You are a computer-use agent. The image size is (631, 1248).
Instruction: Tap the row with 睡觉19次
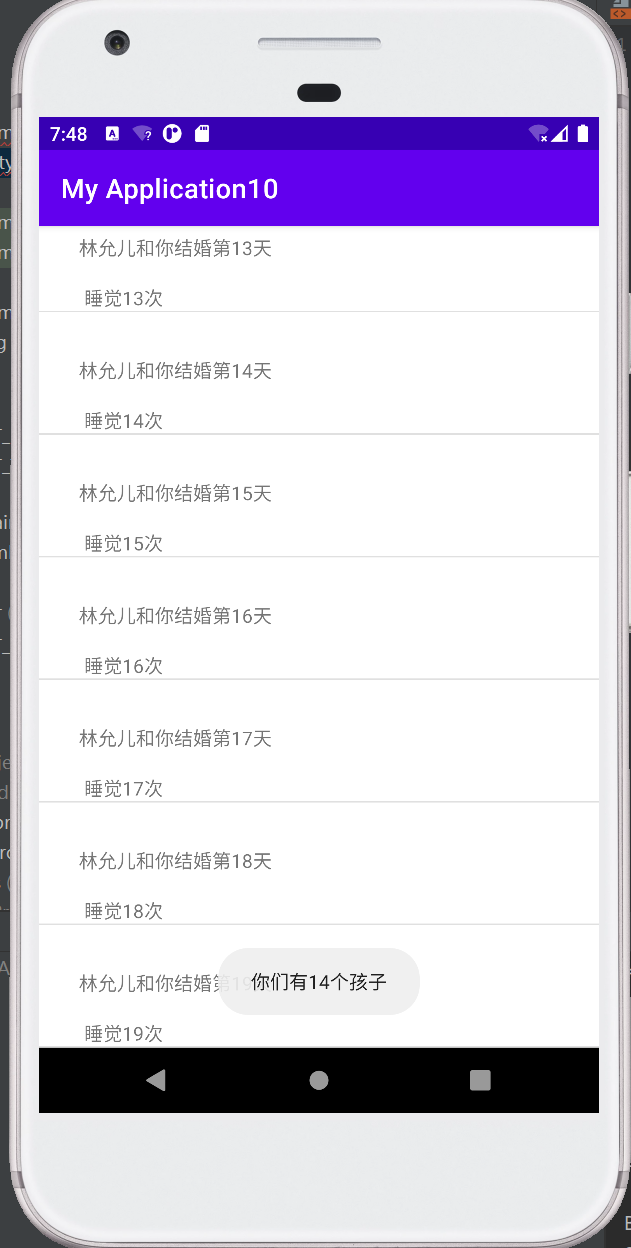pos(318,986)
